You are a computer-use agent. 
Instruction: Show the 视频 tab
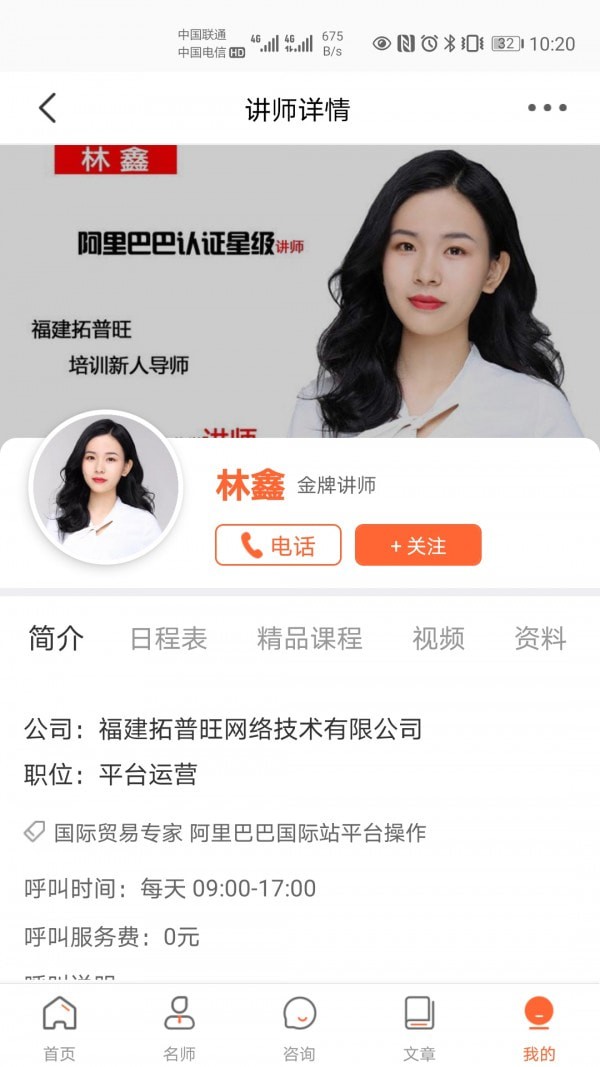[438, 638]
